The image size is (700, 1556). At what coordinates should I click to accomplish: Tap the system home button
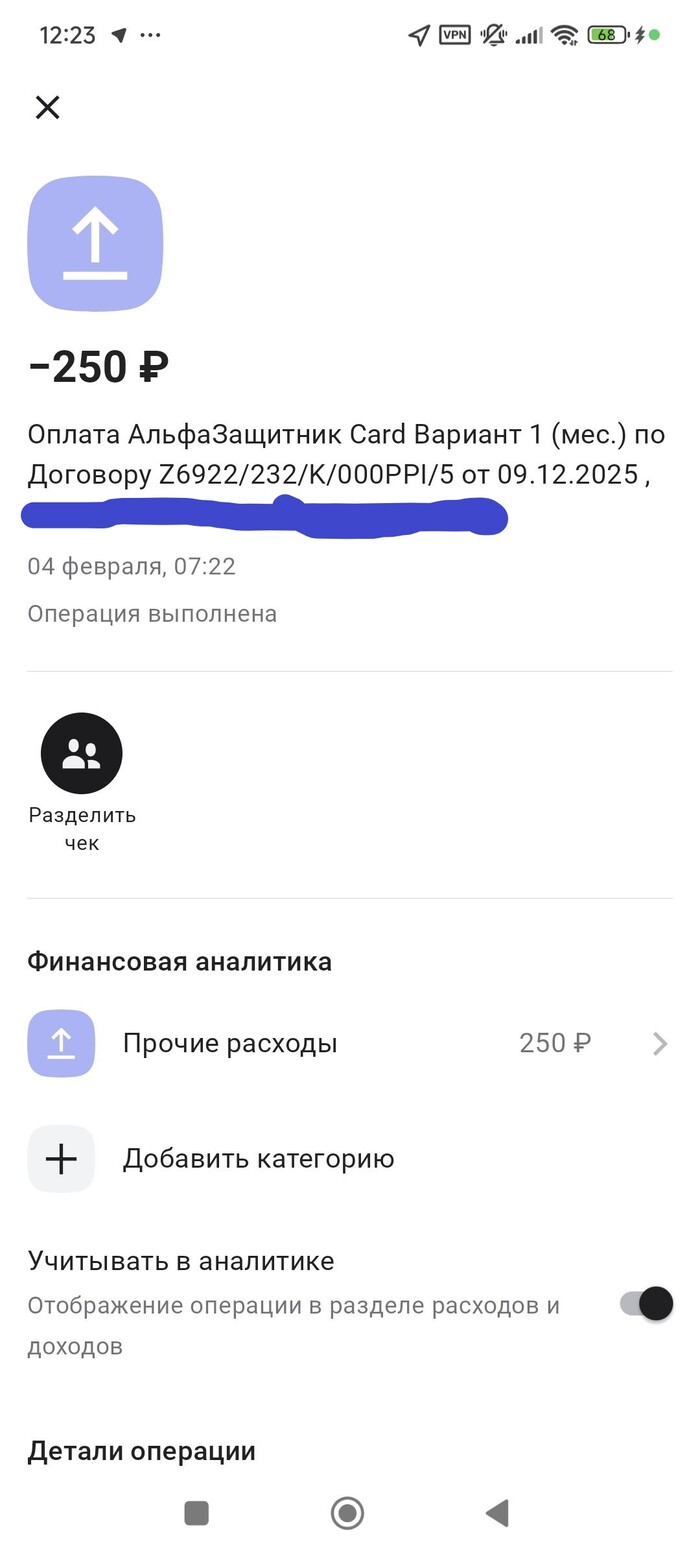[x=347, y=1513]
